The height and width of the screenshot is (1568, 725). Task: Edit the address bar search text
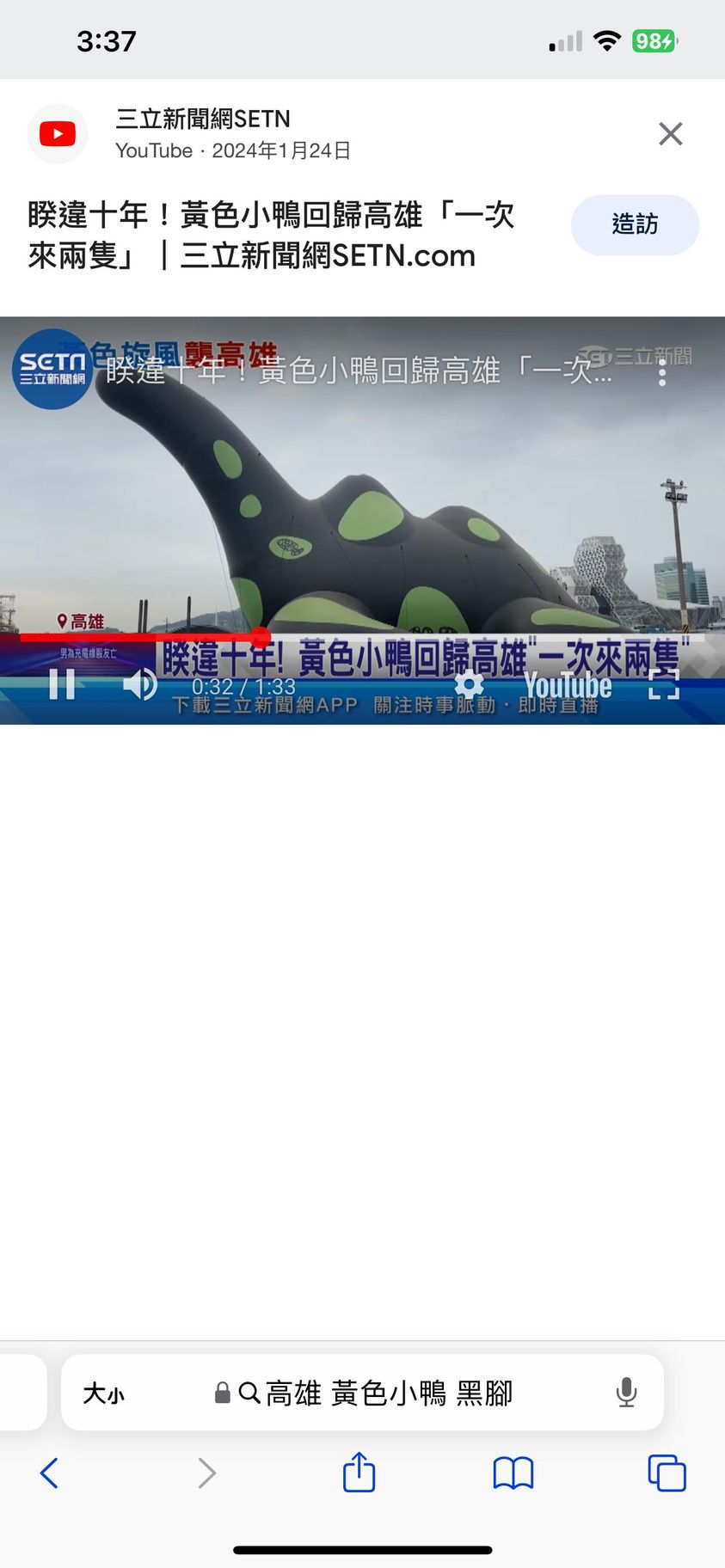389,1393
